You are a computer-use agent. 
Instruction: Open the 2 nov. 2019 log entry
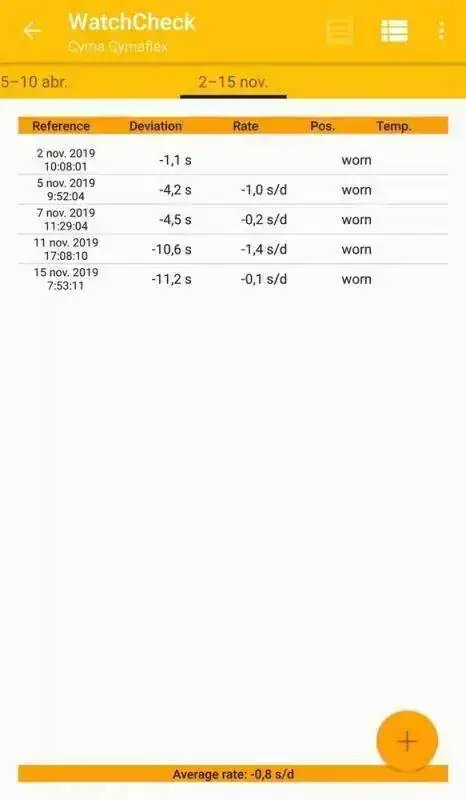(233, 160)
